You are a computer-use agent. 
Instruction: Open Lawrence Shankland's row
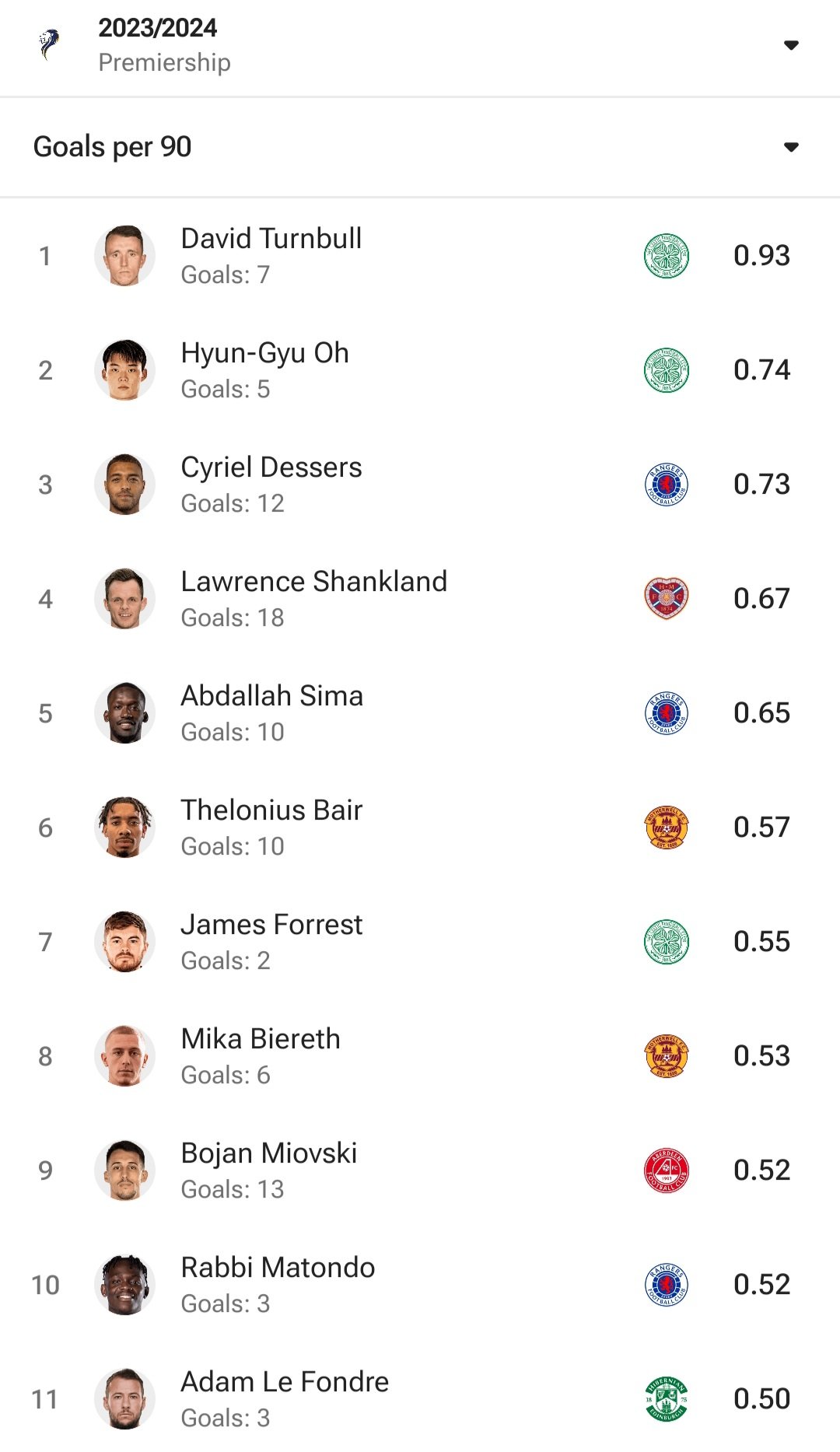point(420,599)
